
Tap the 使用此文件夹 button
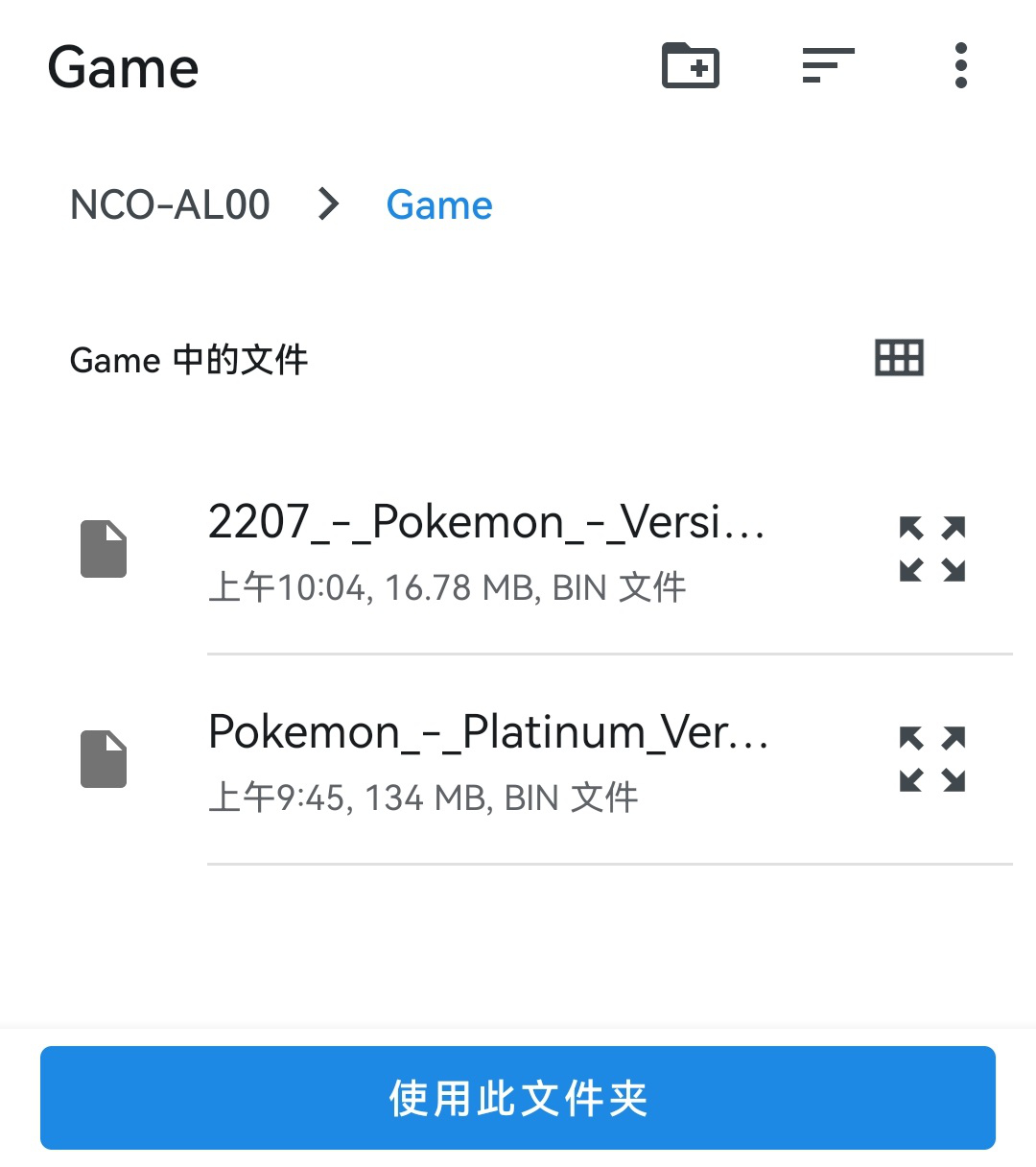[x=518, y=1098]
